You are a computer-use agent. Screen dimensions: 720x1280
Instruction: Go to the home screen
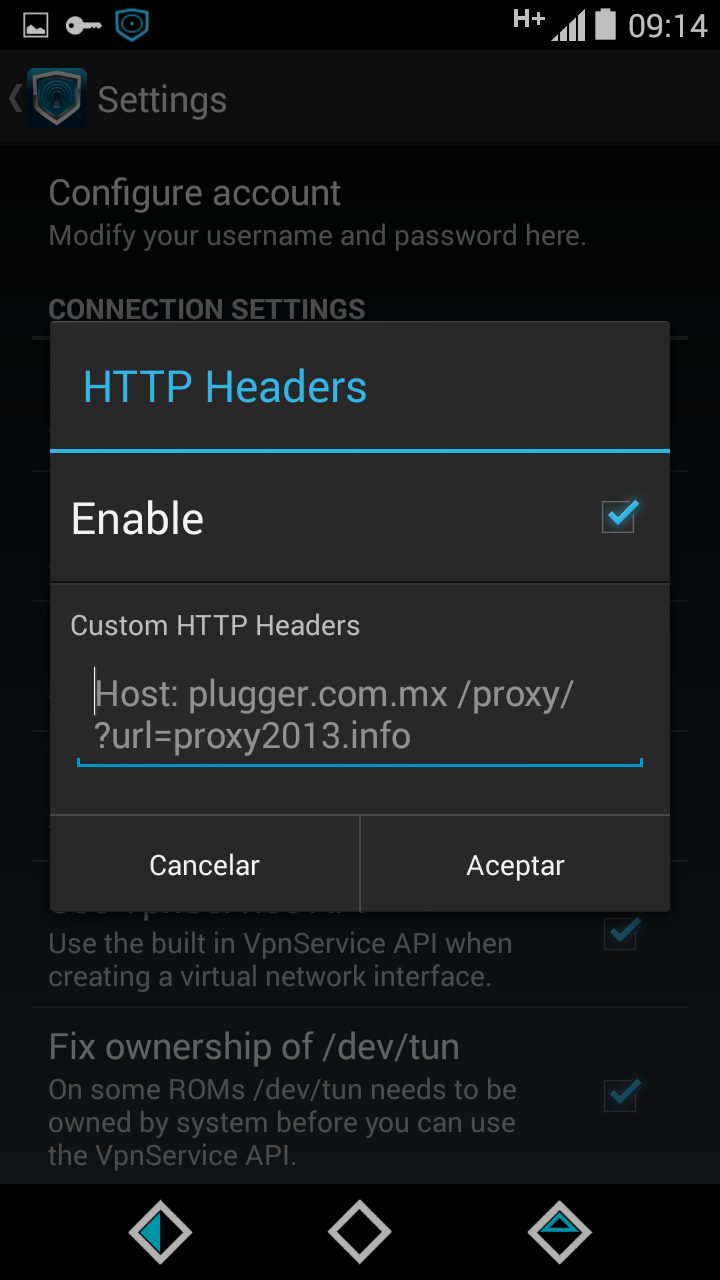pos(360,1232)
